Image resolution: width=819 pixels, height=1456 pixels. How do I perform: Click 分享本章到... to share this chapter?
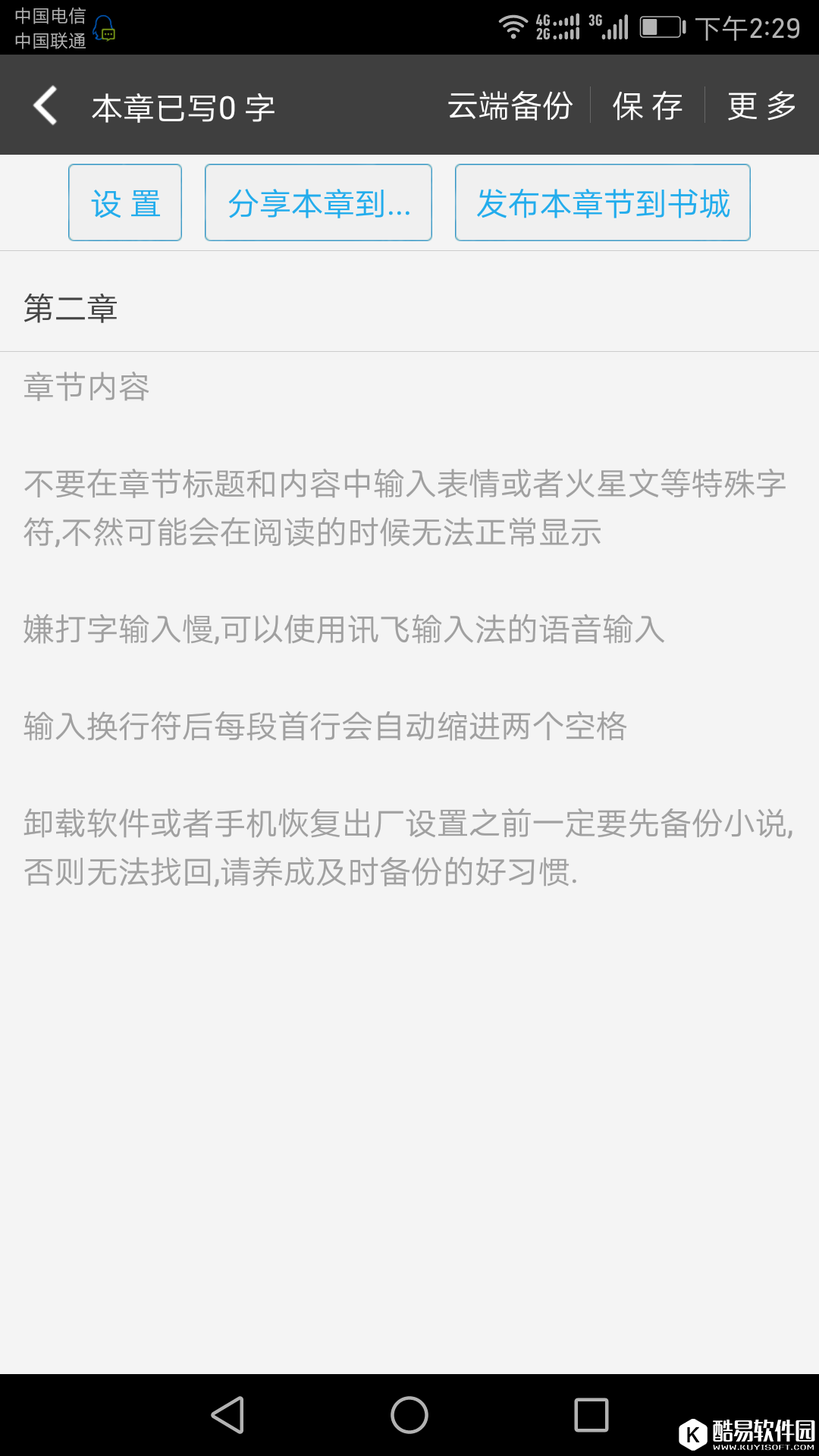pyautogui.click(x=318, y=202)
